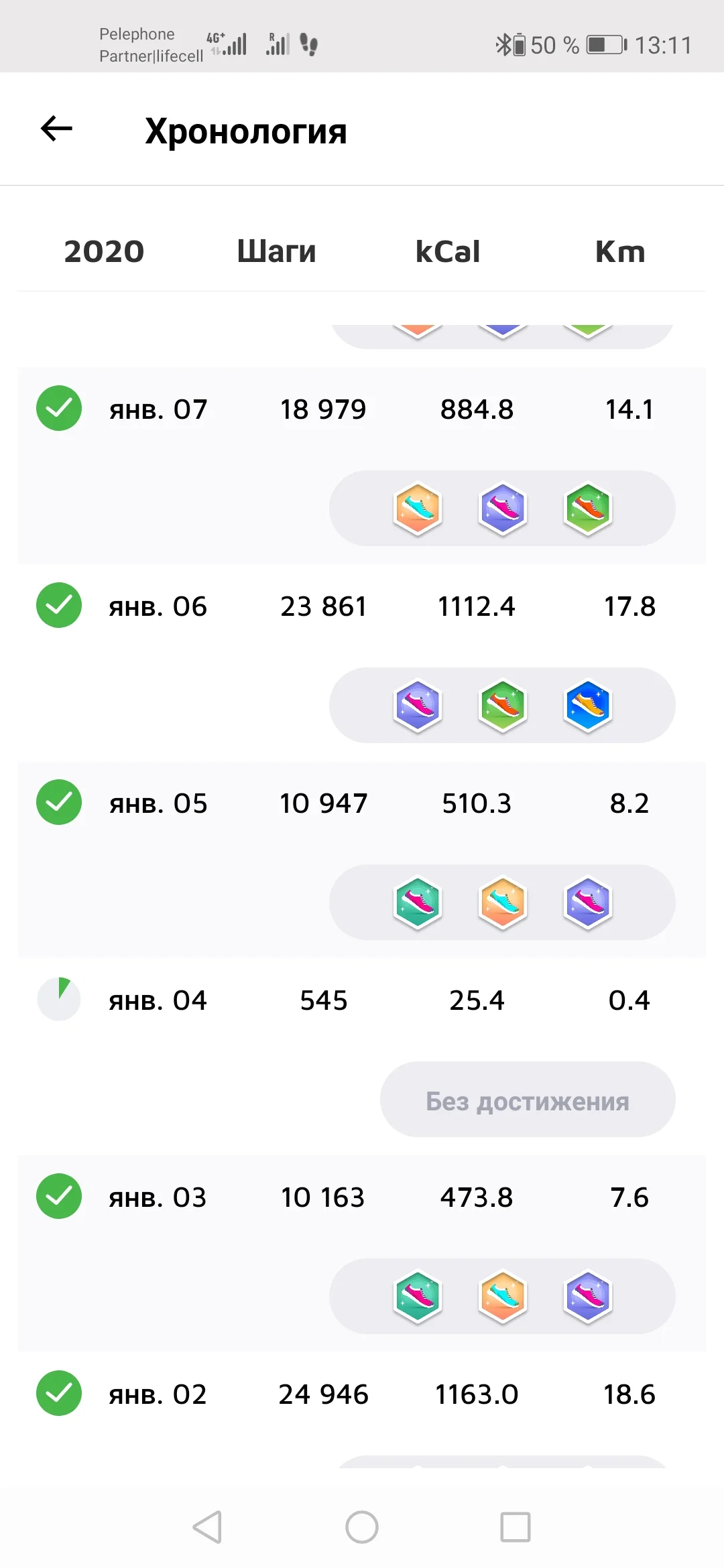Tap the green checkmark beside January 6
This screenshot has width=724, height=1568.
tap(58, 605)
